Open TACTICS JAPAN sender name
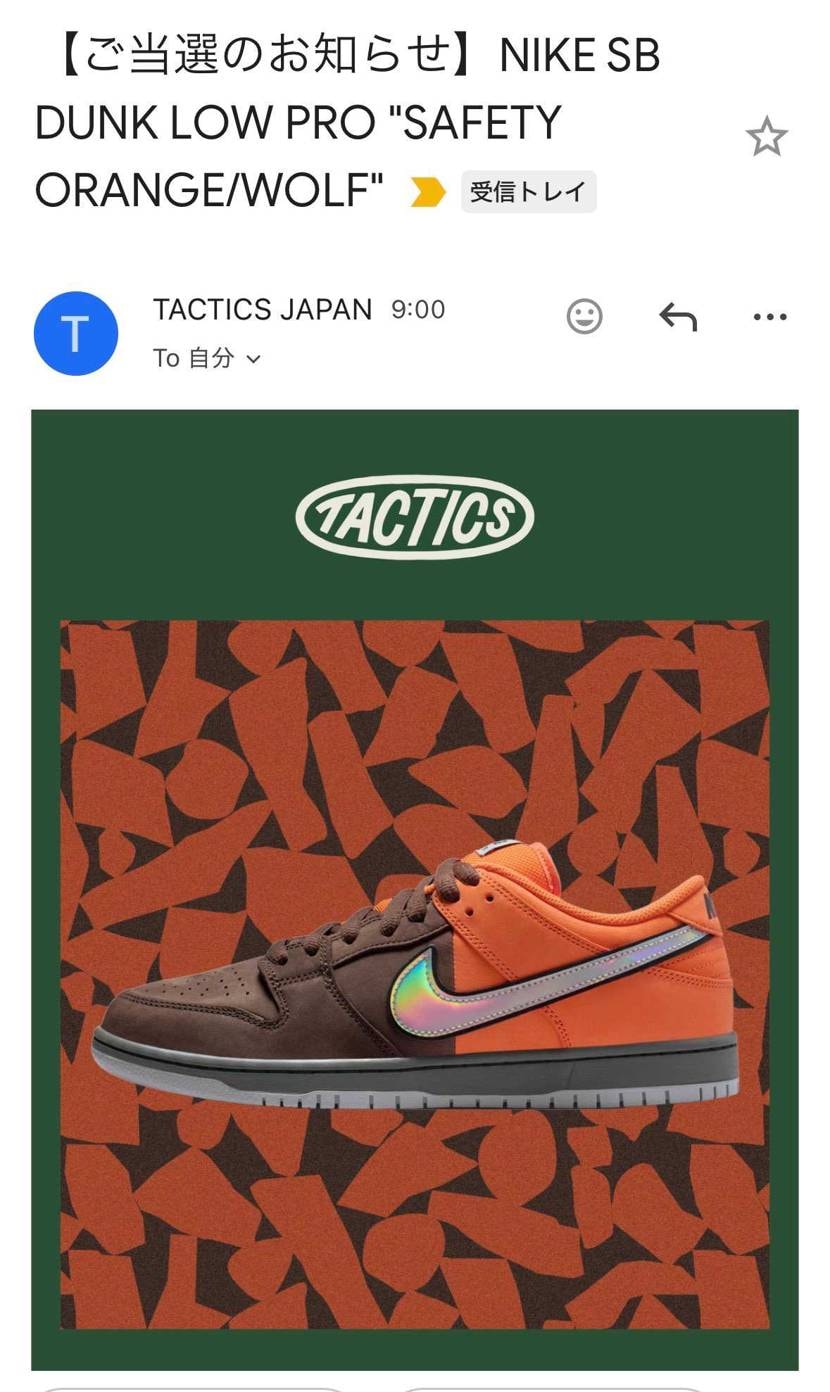 coord(262,309)
